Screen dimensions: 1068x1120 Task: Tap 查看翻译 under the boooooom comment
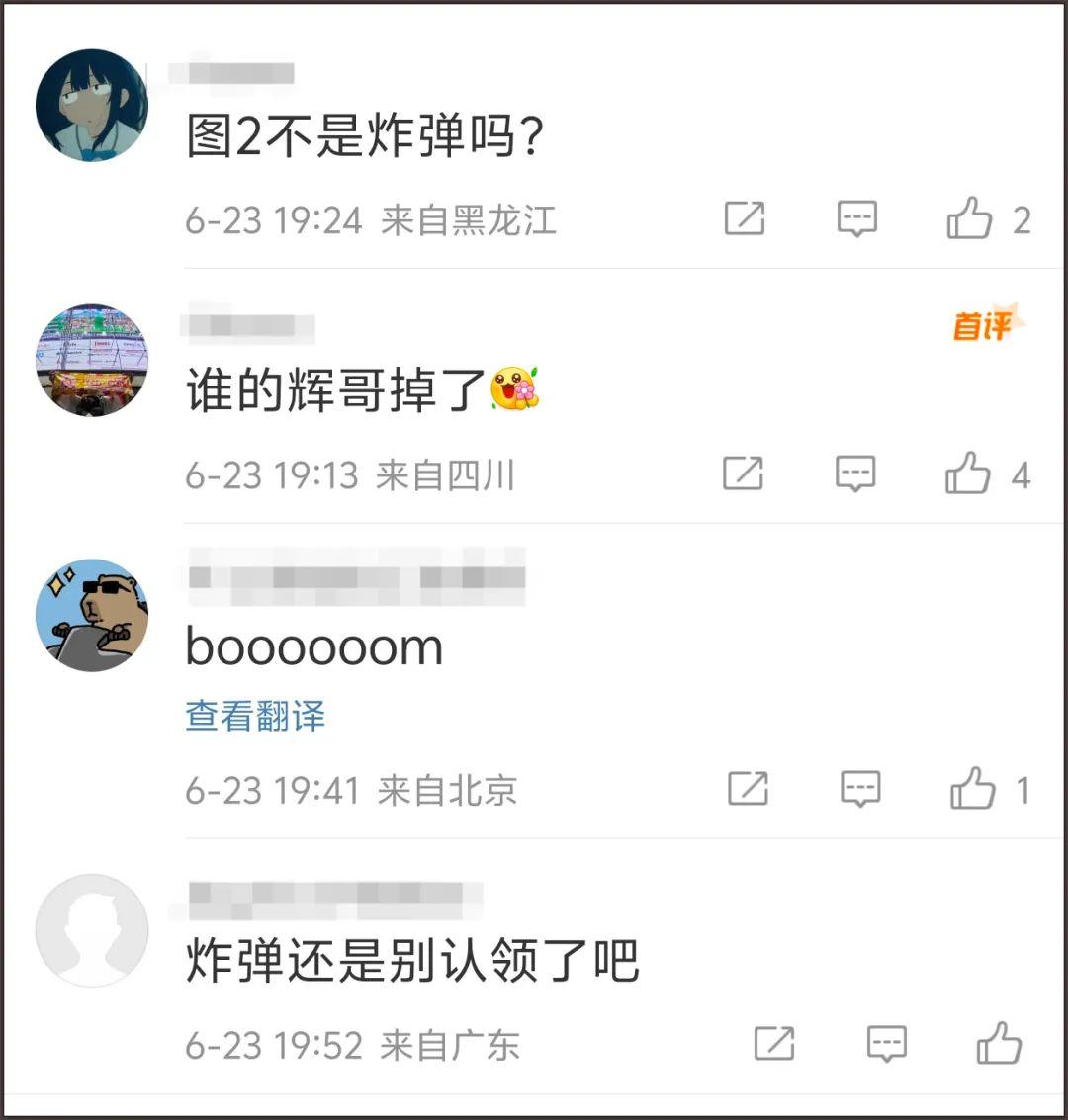point(255,716)
